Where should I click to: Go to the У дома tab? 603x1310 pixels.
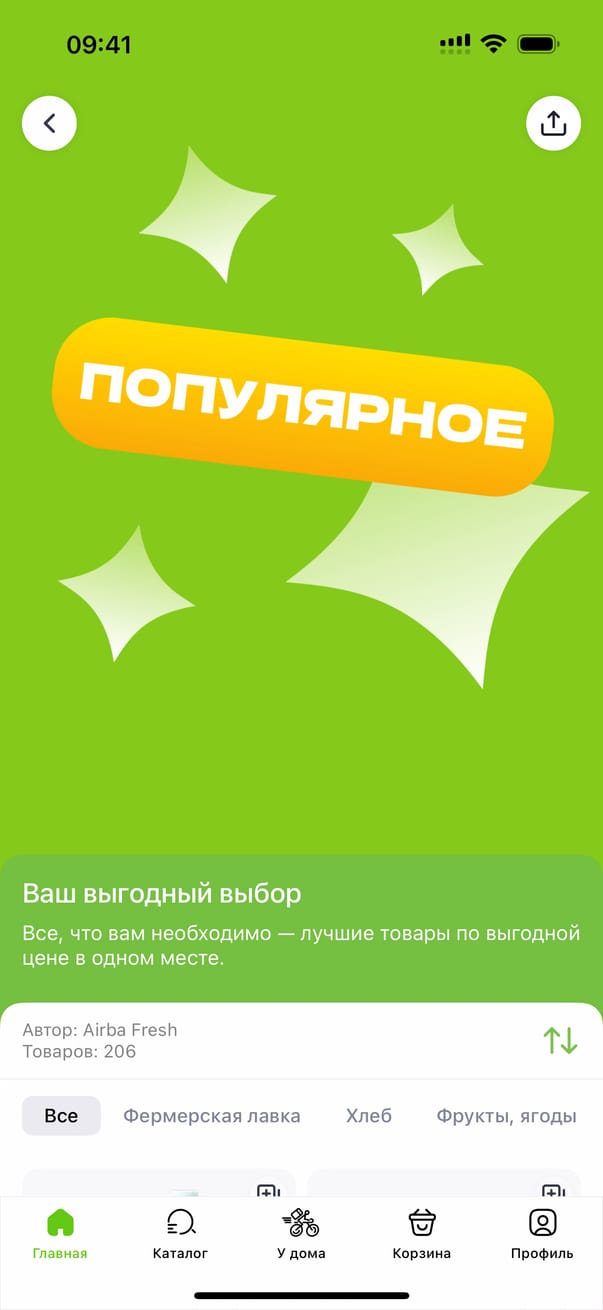tap(301, 1234)
